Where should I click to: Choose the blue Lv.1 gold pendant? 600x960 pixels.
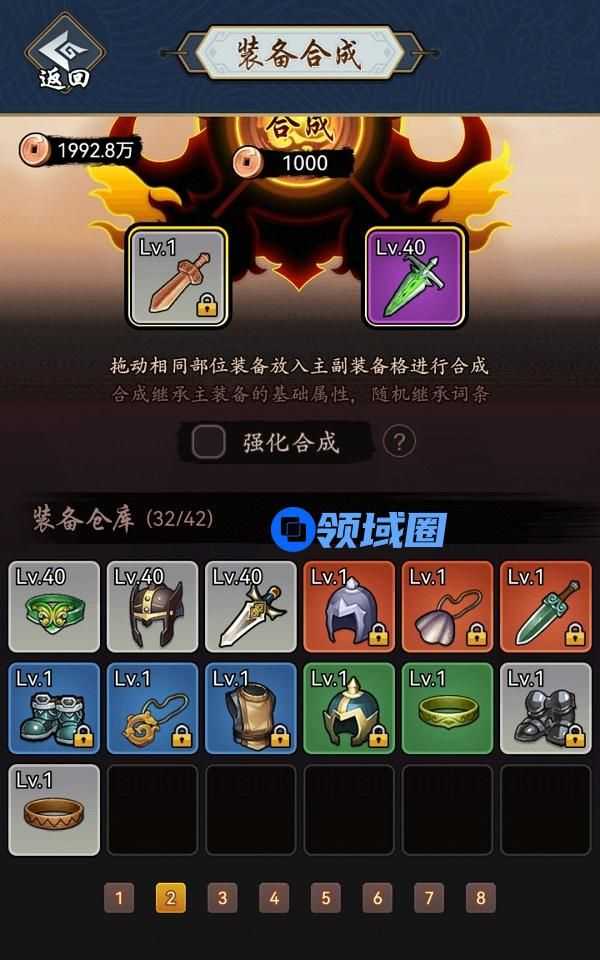153,708
